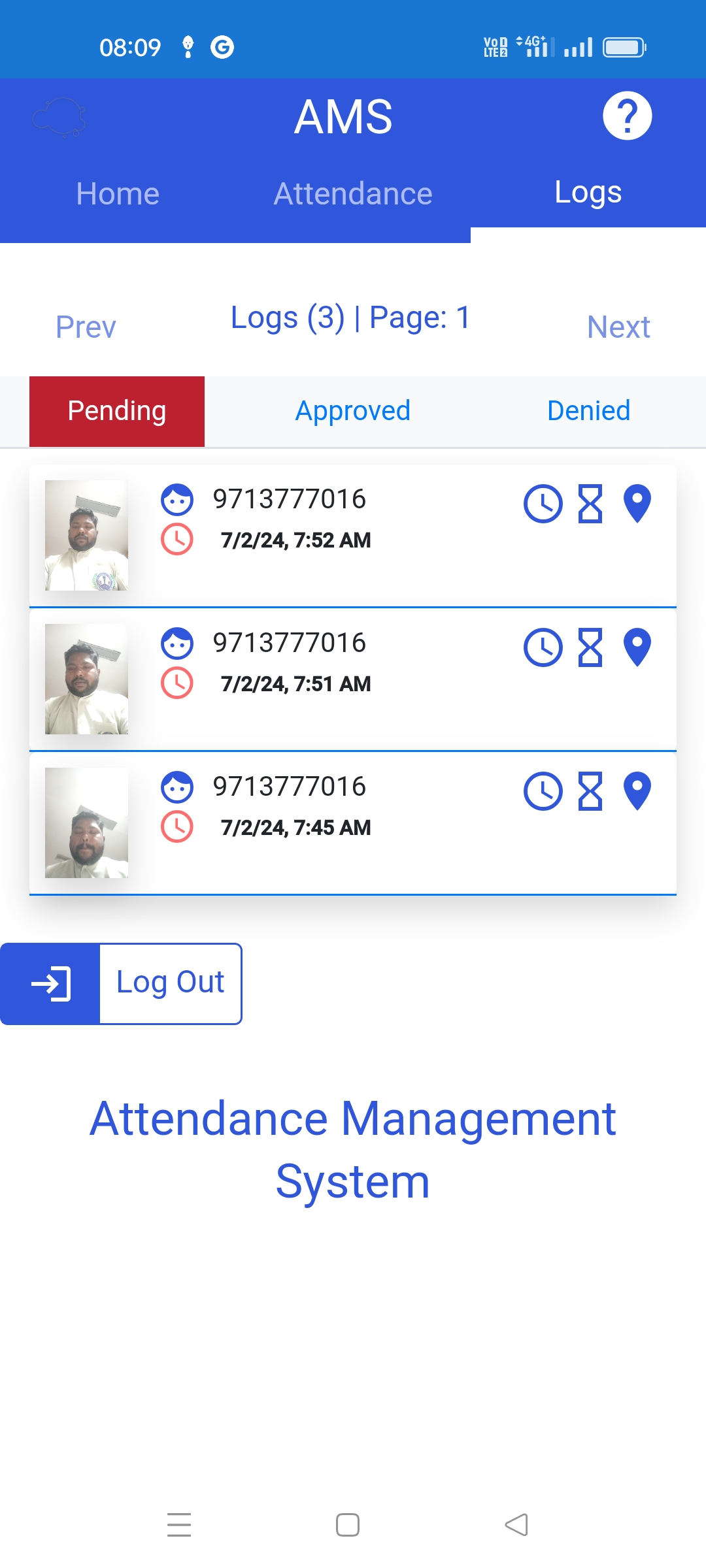
Task: Tap the hourglass icon on the 7:52 AM log
Action: tap(590, 504)
